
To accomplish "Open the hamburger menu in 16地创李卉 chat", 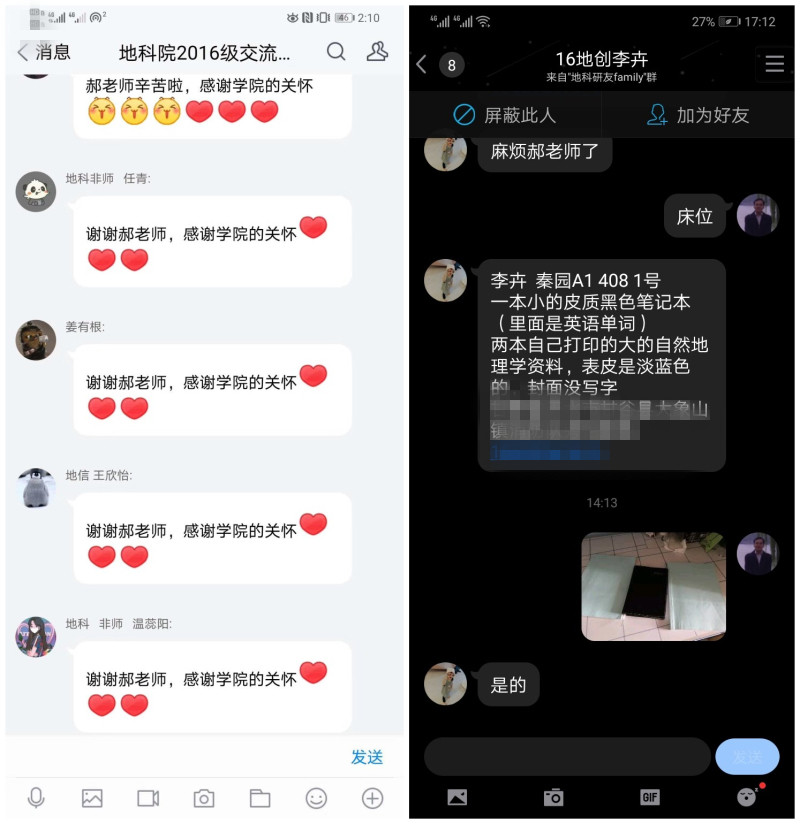I will click(x=774, y=64).
